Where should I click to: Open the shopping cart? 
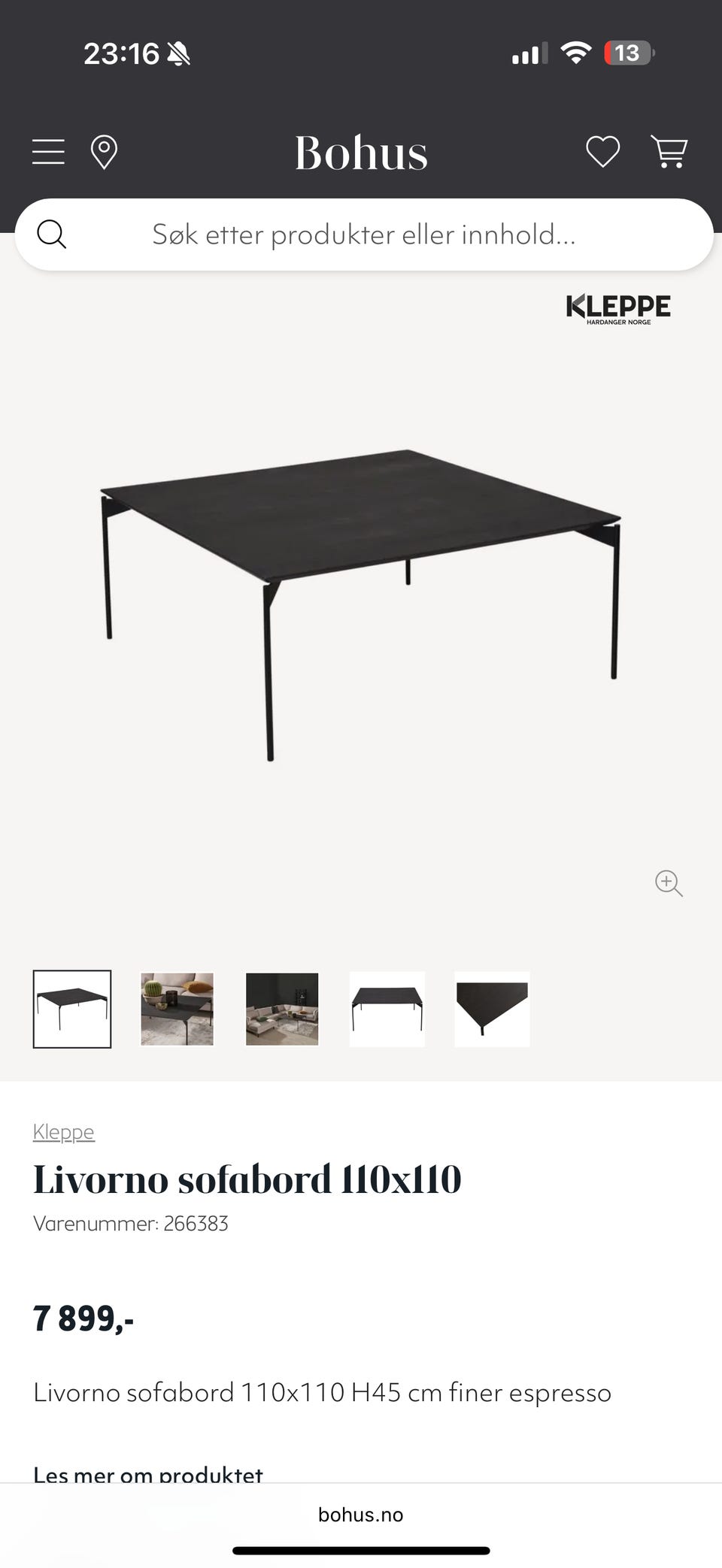pos(669,152)
